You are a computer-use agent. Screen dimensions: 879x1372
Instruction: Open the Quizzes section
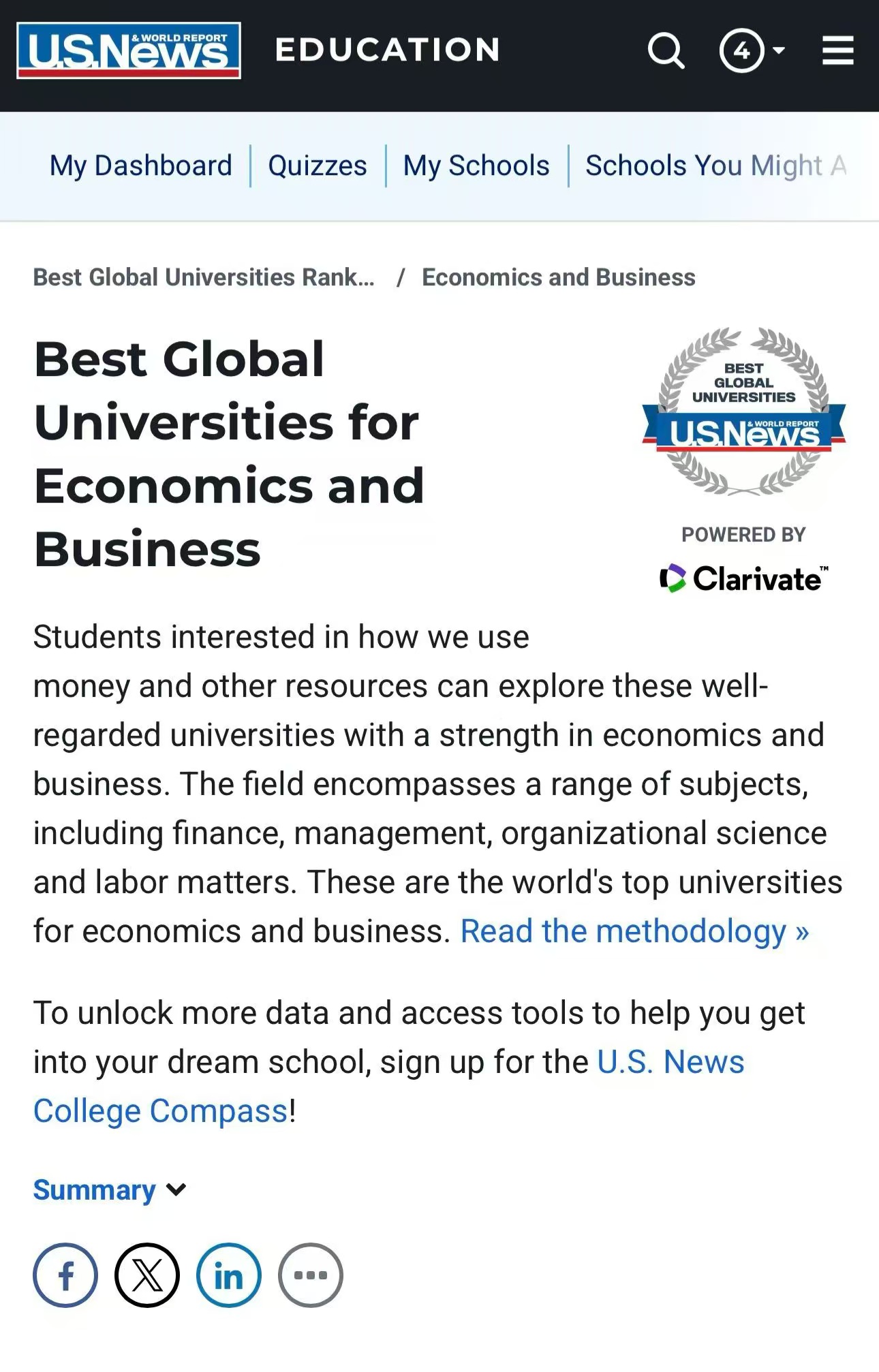[317, 165]
